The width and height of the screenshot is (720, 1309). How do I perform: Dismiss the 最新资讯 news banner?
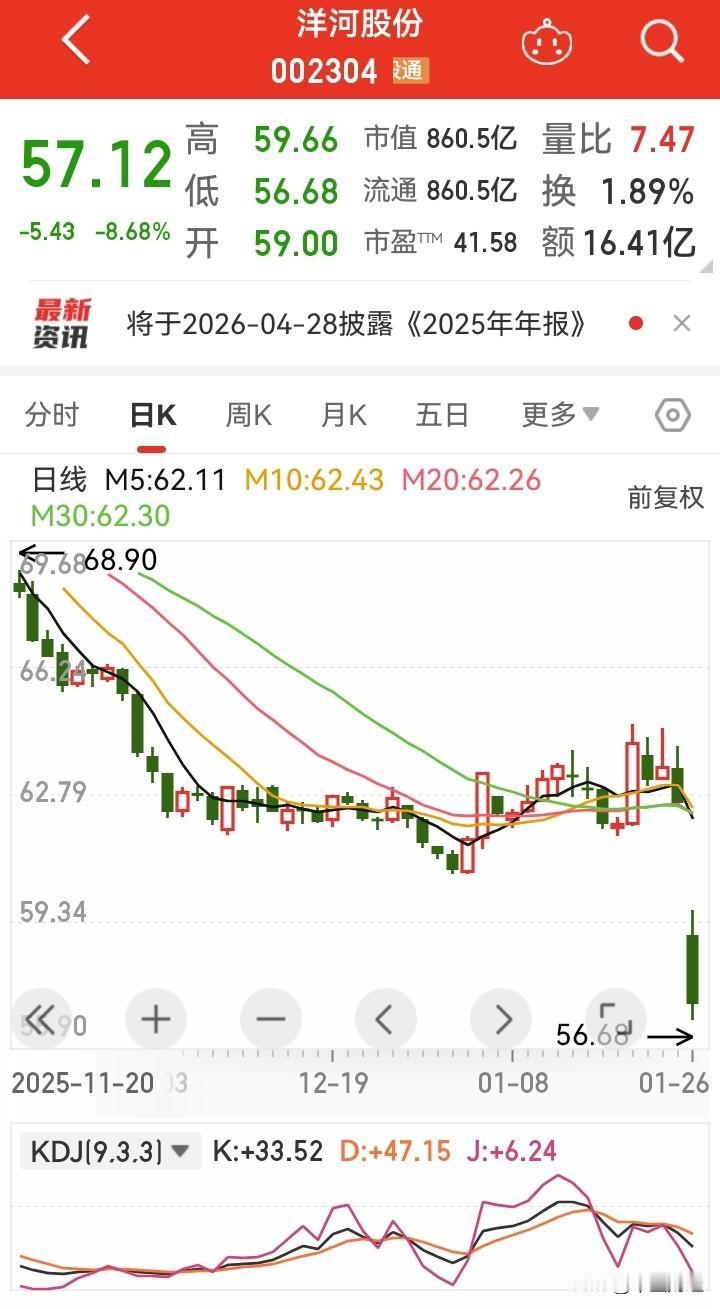[682, 323]
